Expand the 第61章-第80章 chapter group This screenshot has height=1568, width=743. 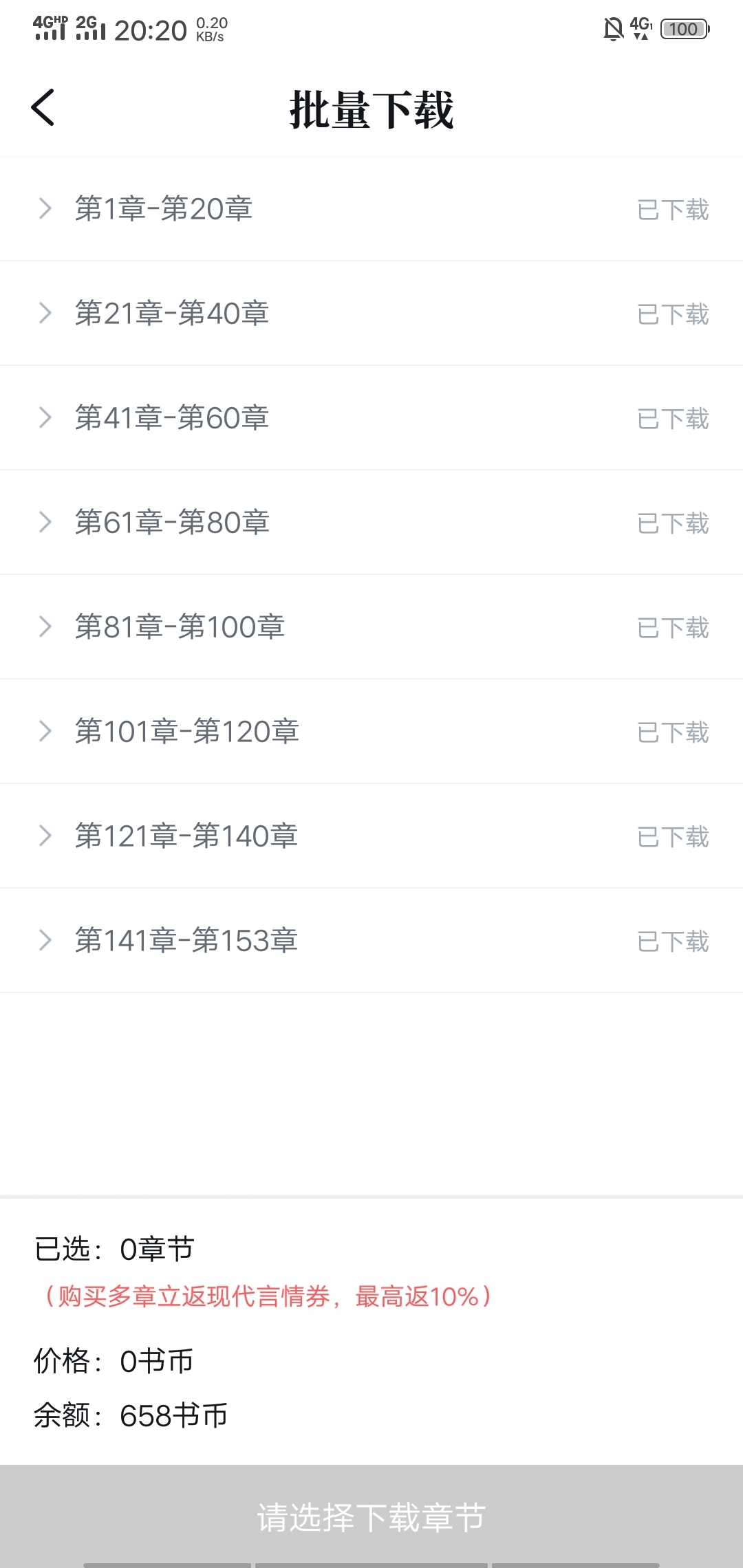tap(45, 522)
